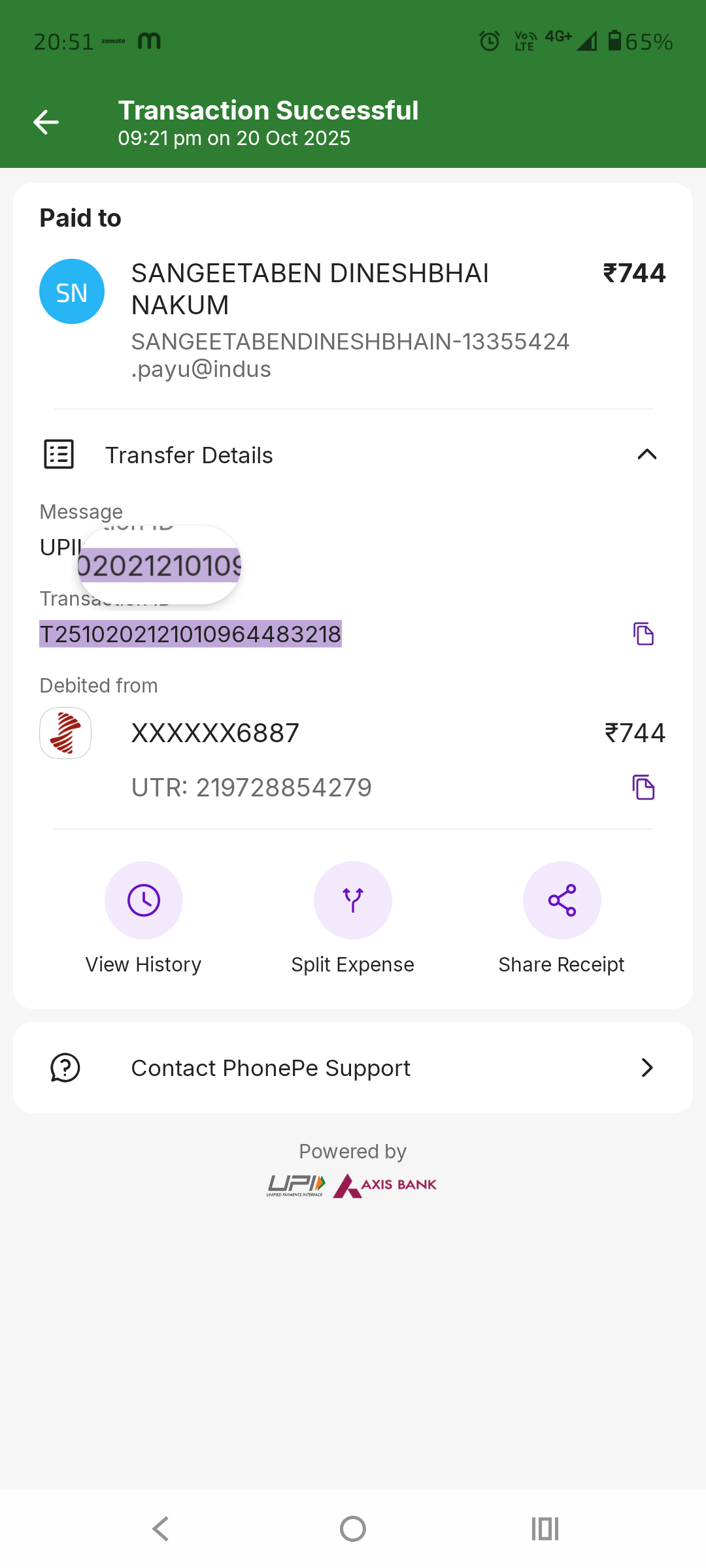Open View History
This screenshot has height=1568, width=706.
point(144,900)
